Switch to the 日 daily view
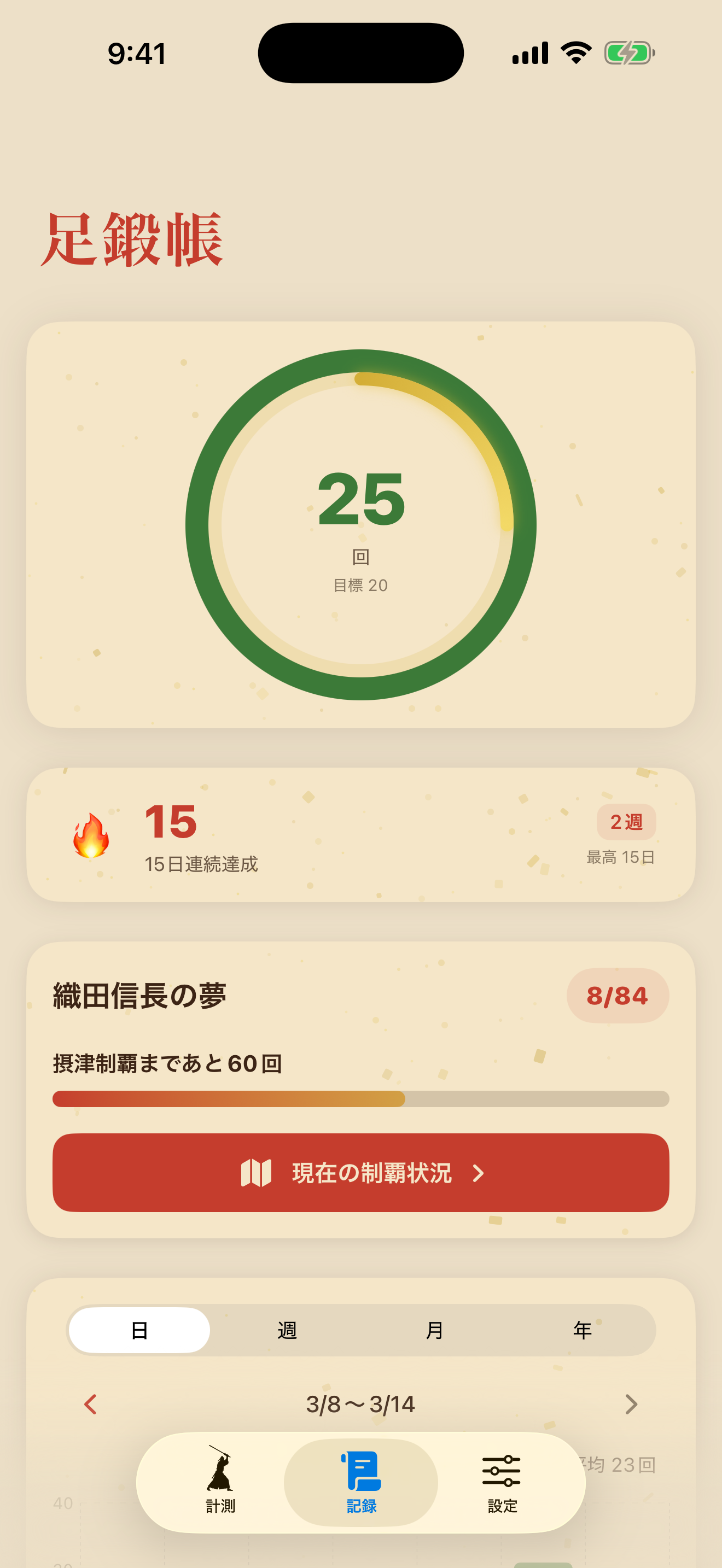722x1568 pixels. (141, 1331)
